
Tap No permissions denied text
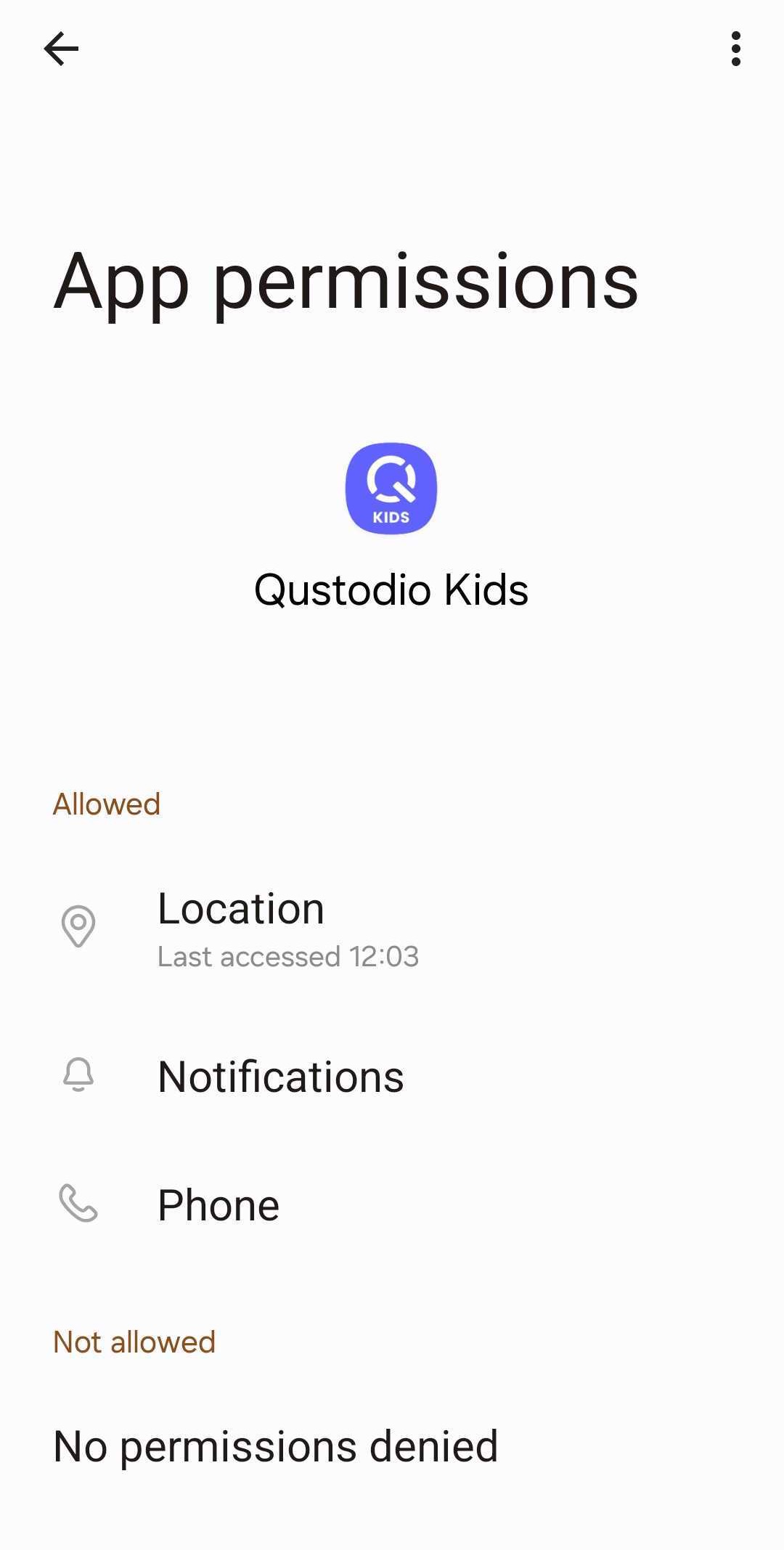coord(276,1446)
